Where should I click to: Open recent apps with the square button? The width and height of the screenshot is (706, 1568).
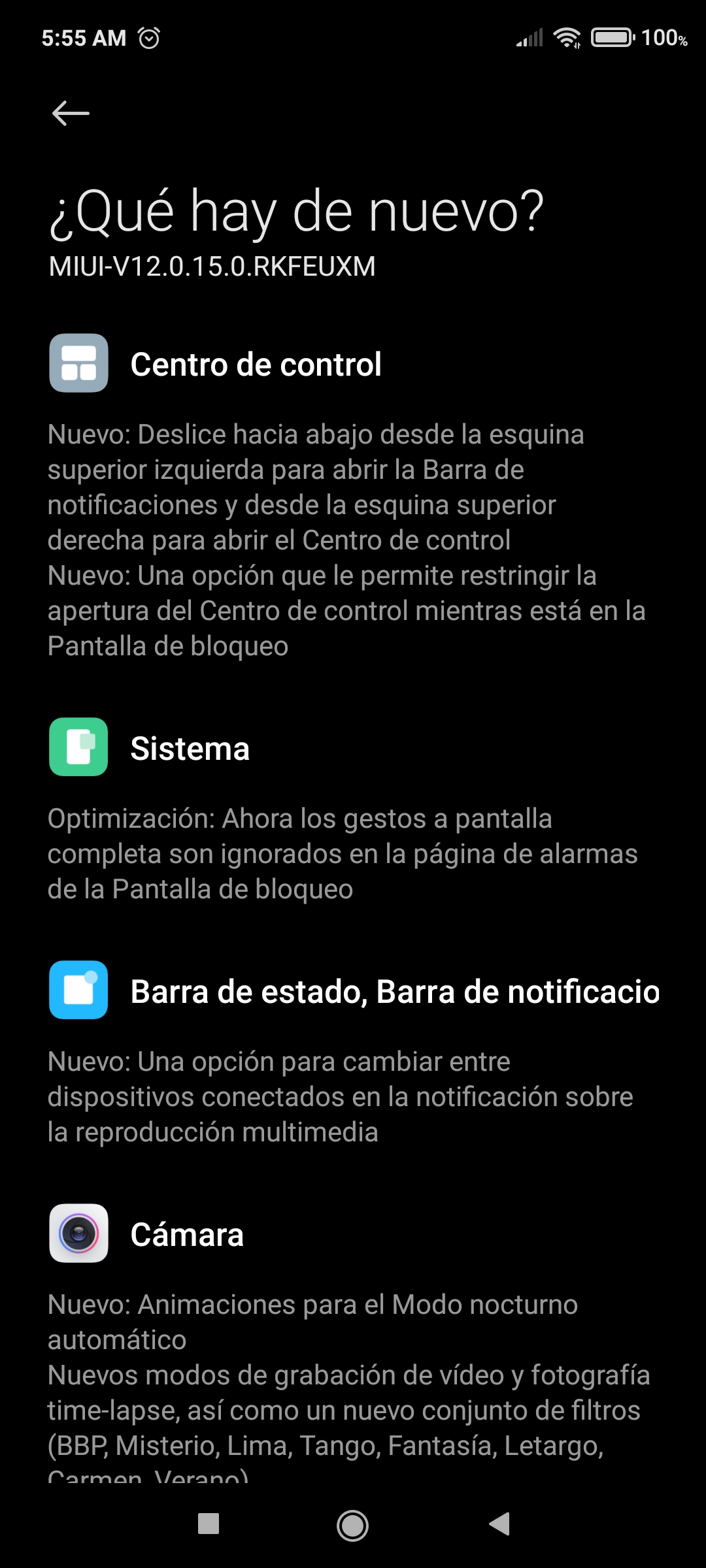tap(209, 1524)
